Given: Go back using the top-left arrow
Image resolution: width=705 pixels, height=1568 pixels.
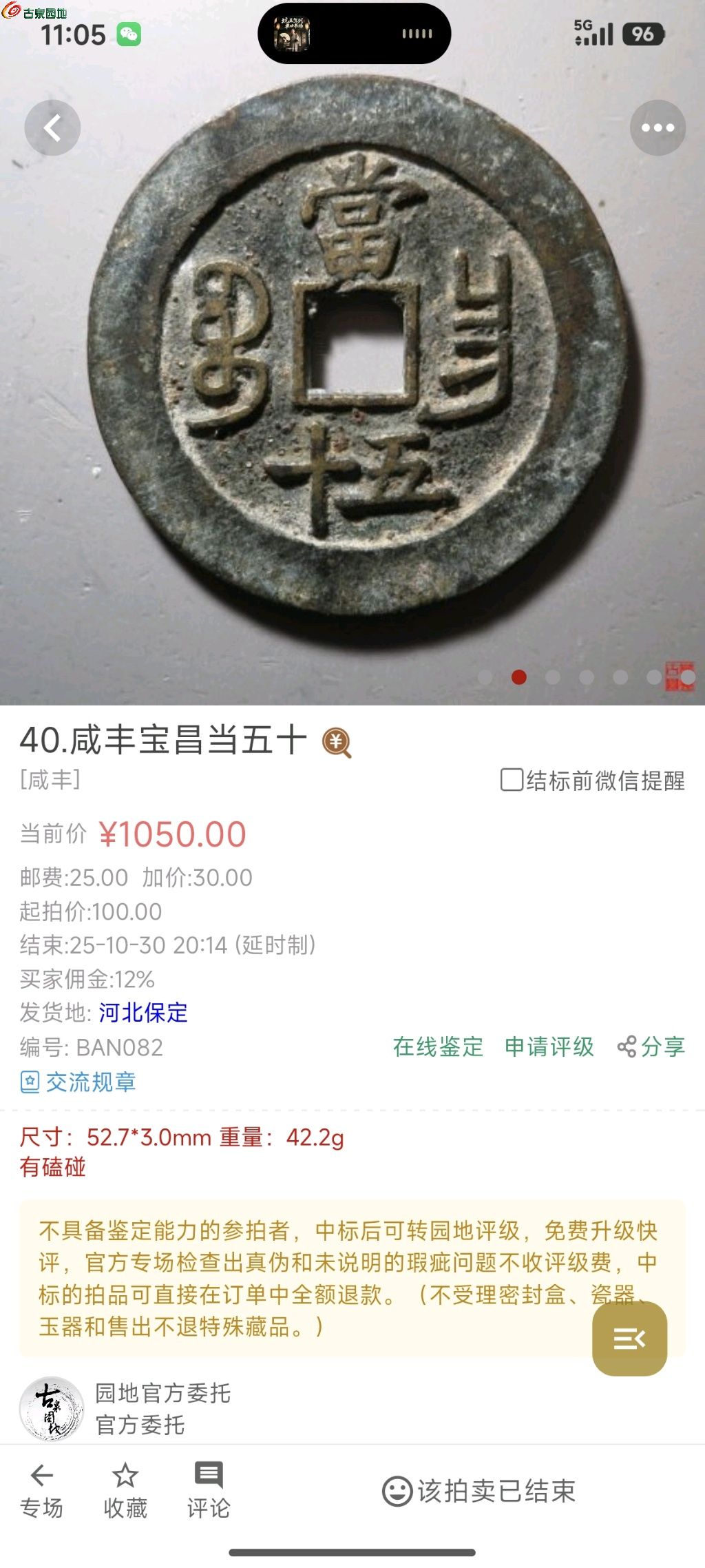Looking at the screenshot, I should point(52,128).
